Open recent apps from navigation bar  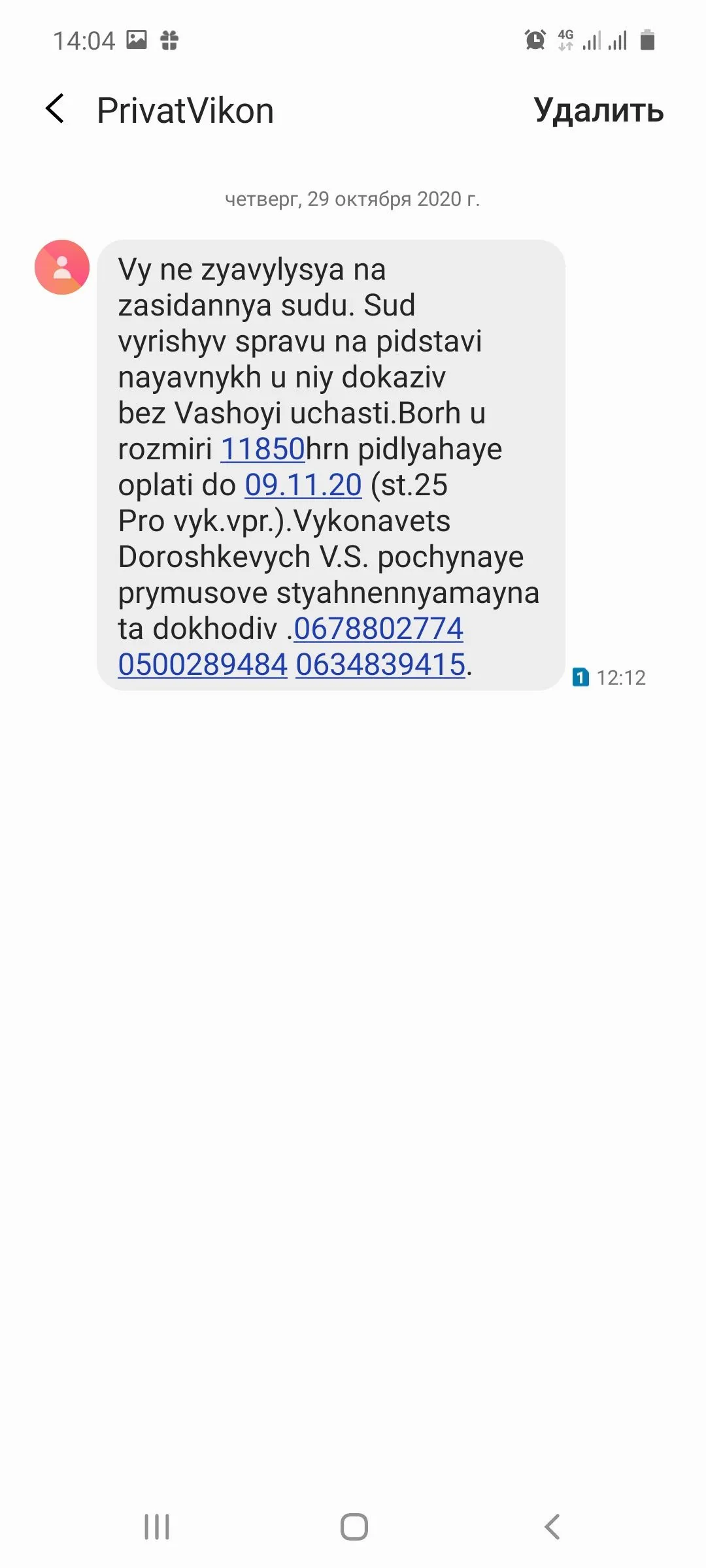point(157,1527)
